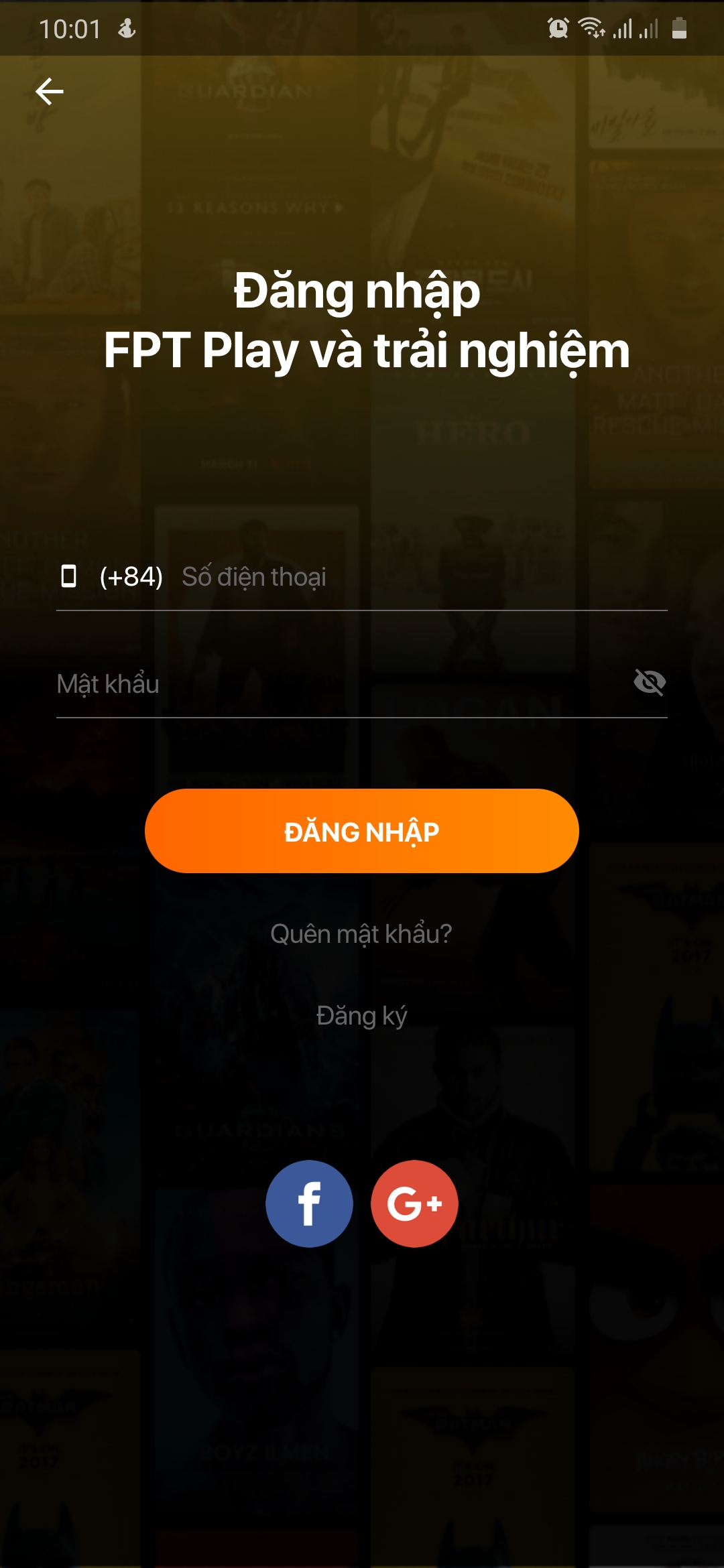Image resolution: width=724 pixels, height=1568 pixels.
Task: Go back using the arrow icon
Action: 49,92
